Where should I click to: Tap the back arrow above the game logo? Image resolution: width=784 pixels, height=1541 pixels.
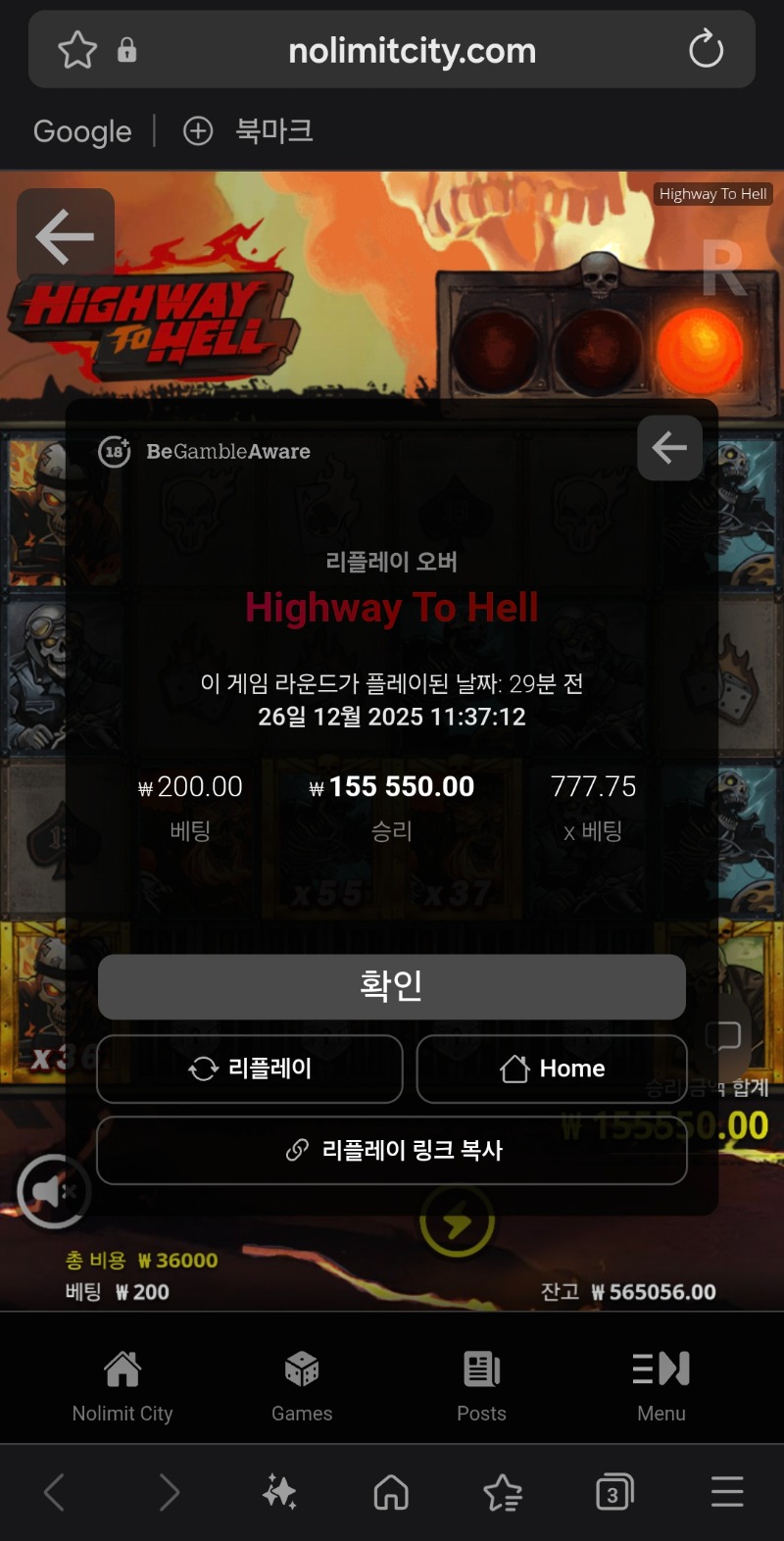(66, 236)
